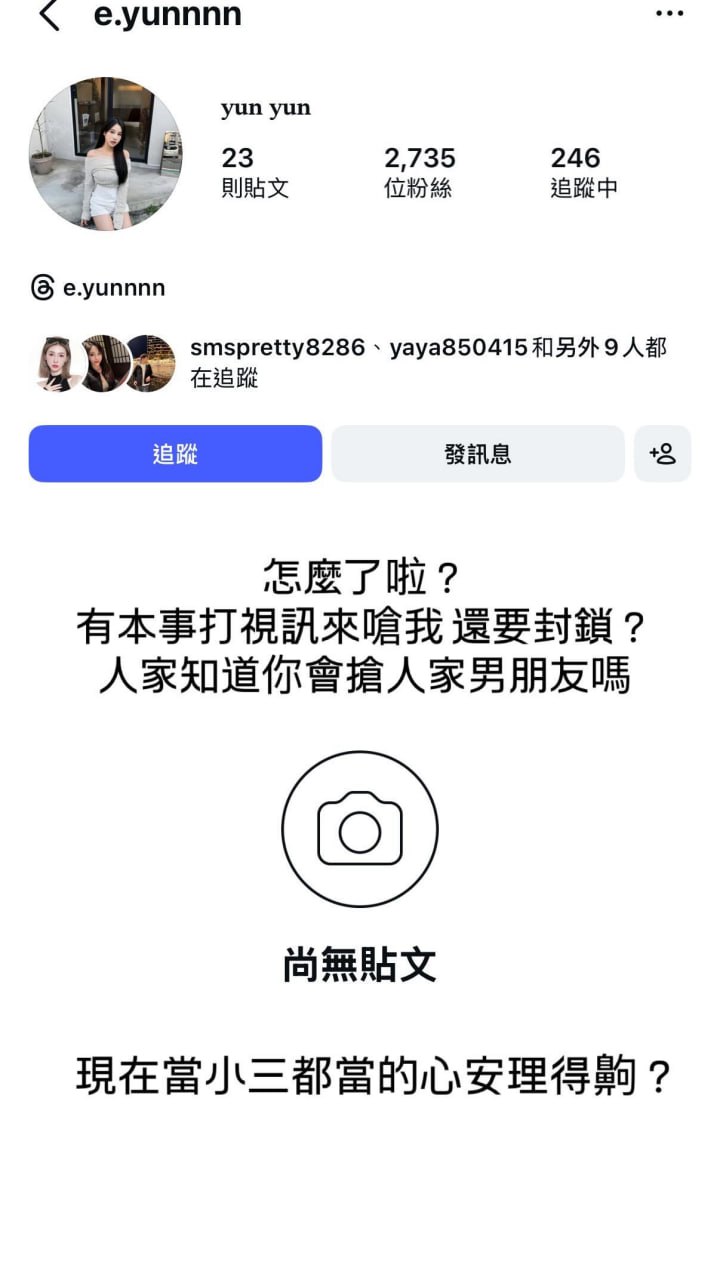Send a message via 發訊息
The height and width of the screenshot is (1280, 720).
click(477, 454)
